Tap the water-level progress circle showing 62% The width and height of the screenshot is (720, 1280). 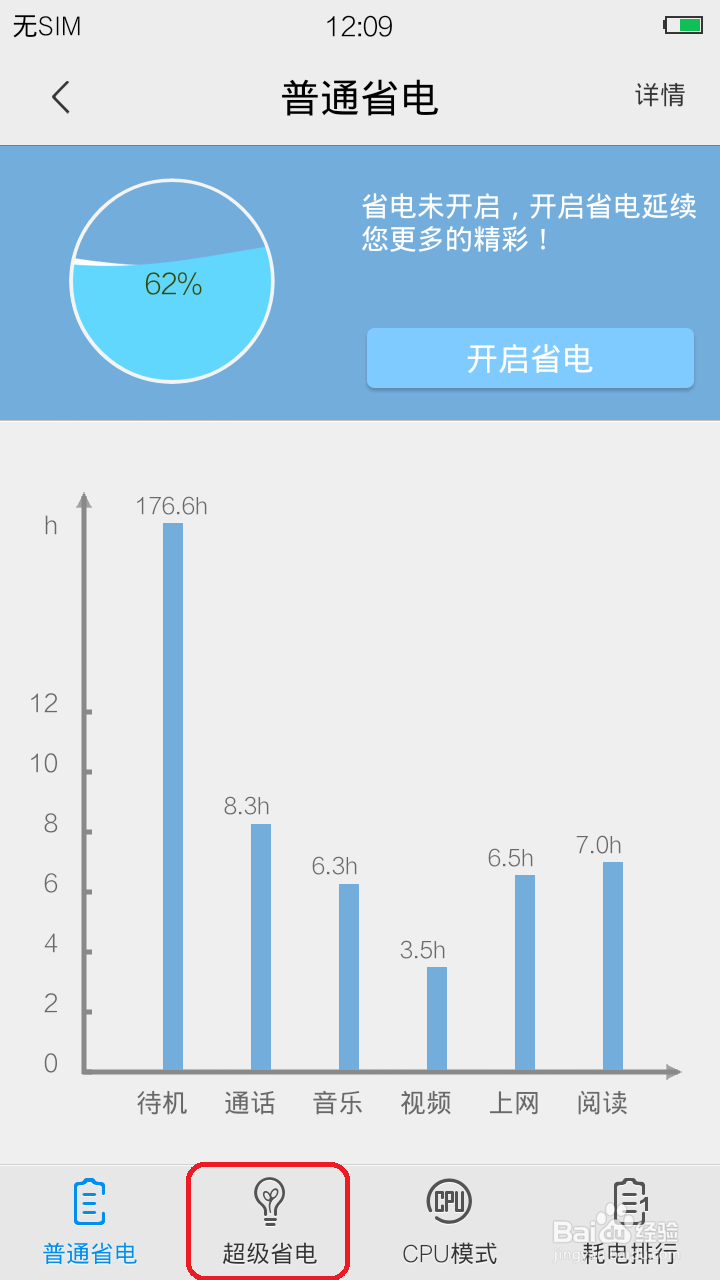click(172, 281)
